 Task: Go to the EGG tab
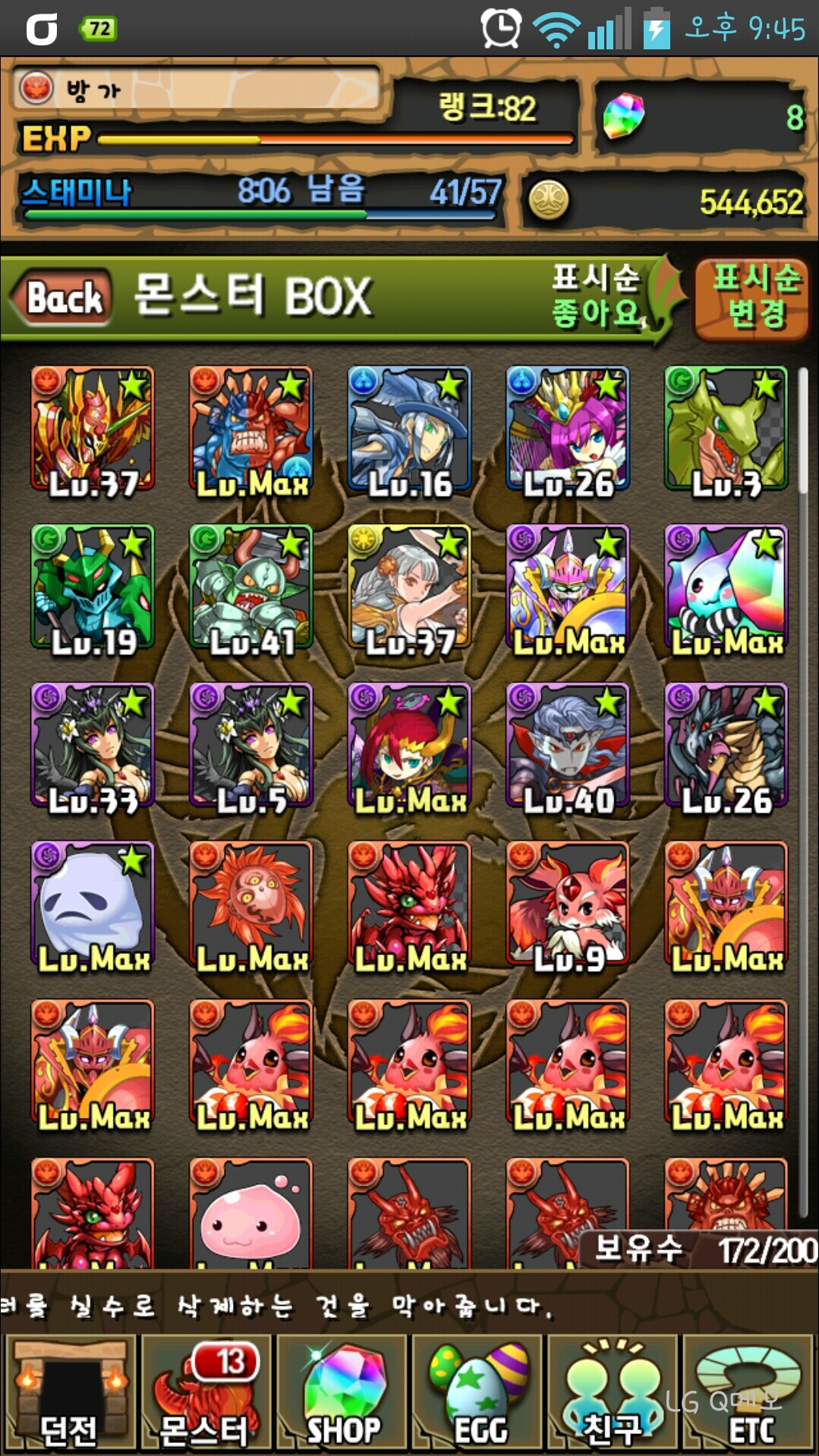pos(477,1394)
